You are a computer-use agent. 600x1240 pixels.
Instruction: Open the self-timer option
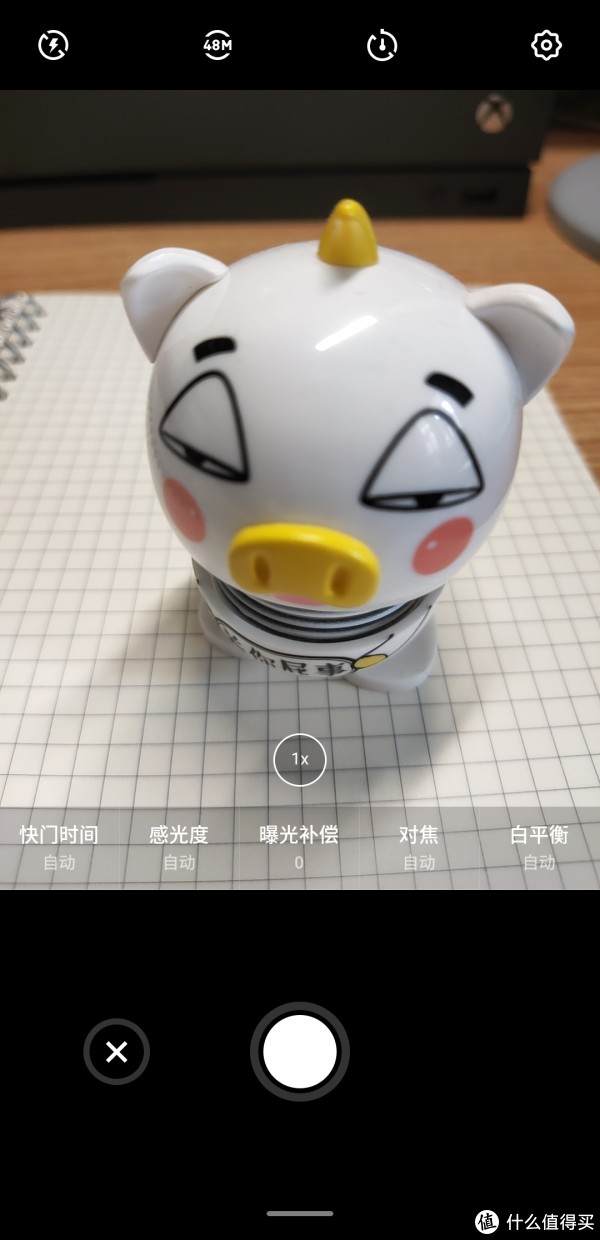point(382,45)
